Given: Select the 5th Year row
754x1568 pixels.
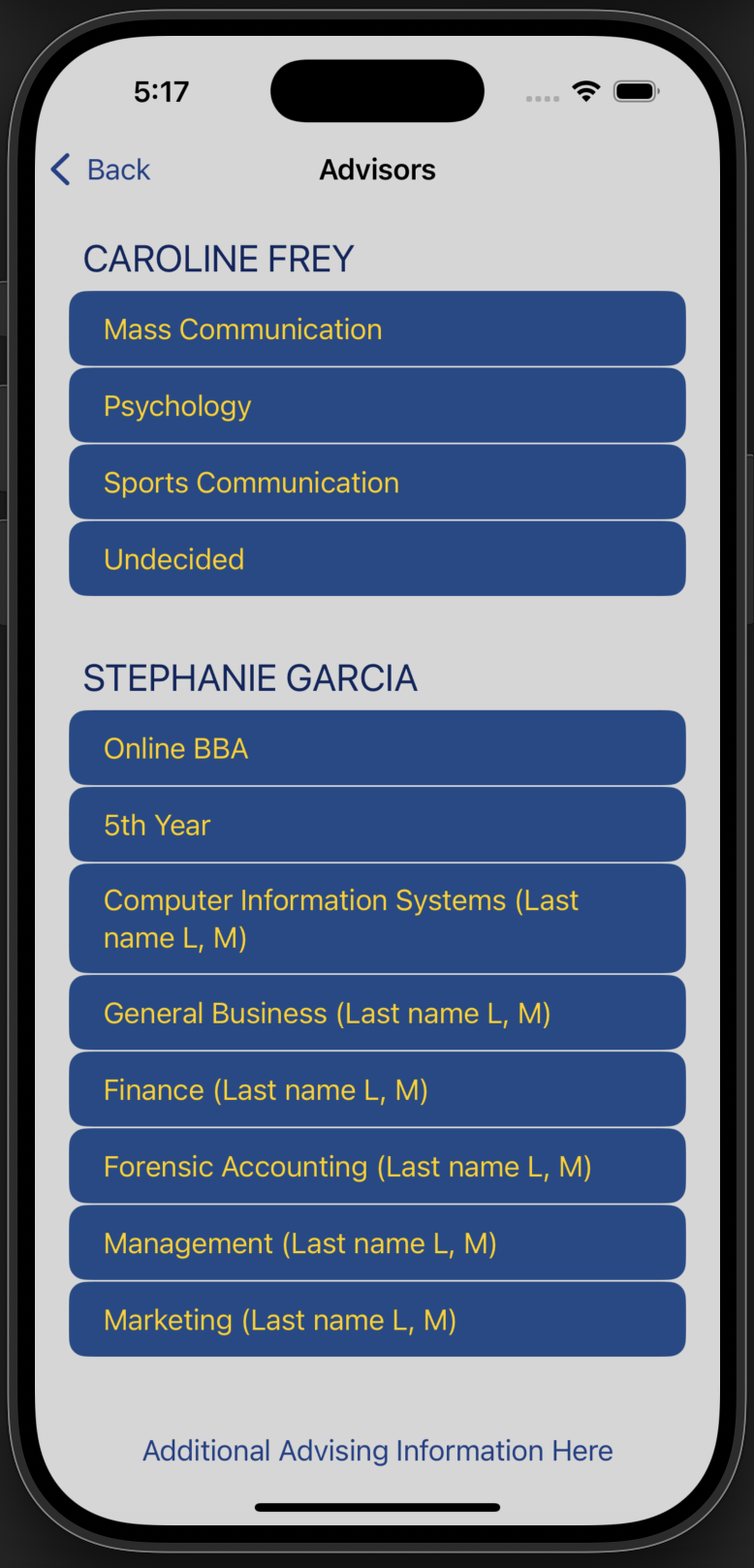Looking at the screenshot, I should [377, 825].
